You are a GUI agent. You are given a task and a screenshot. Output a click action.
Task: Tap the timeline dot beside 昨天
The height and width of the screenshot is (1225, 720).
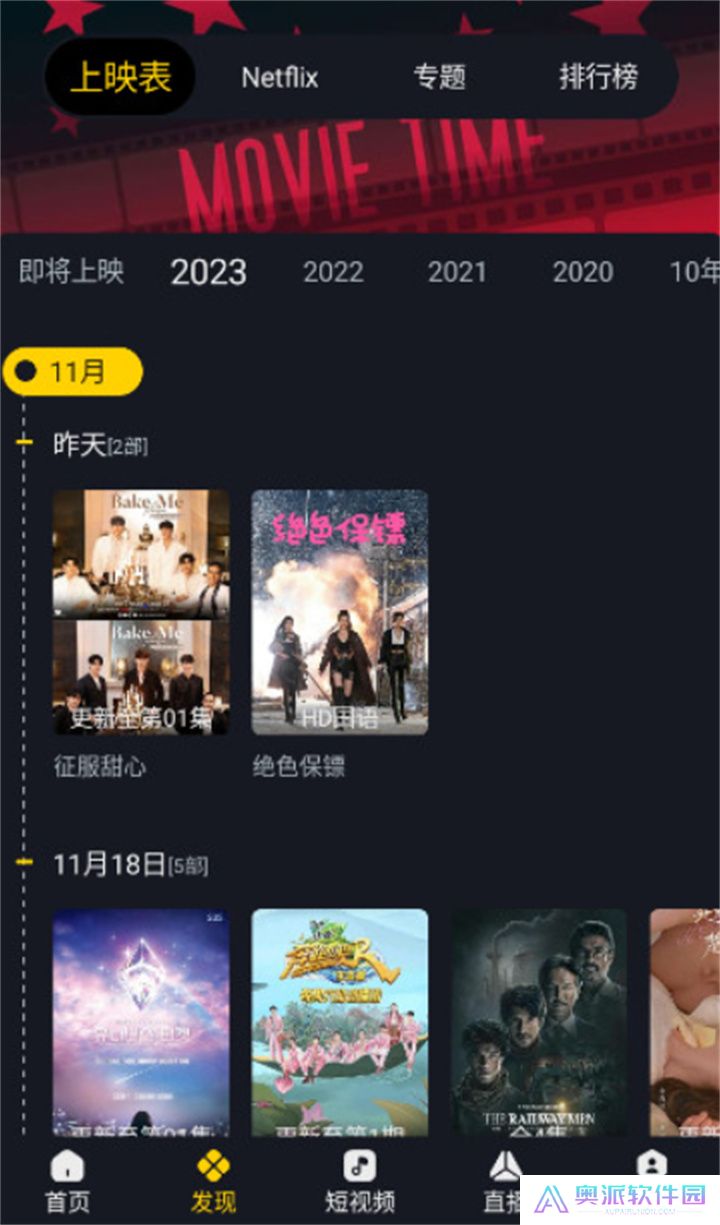point(22,441)
